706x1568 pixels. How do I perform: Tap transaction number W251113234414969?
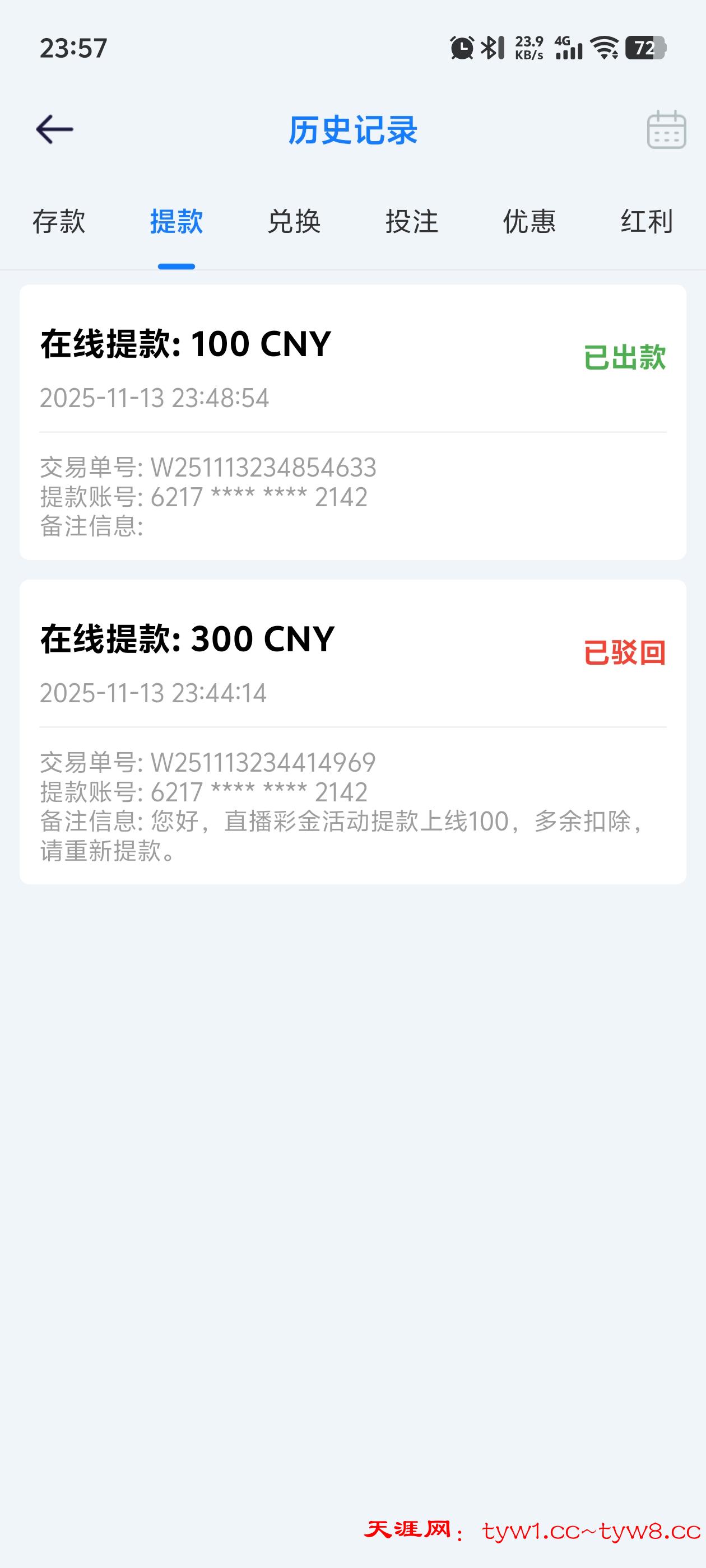[x=263, y=762]
